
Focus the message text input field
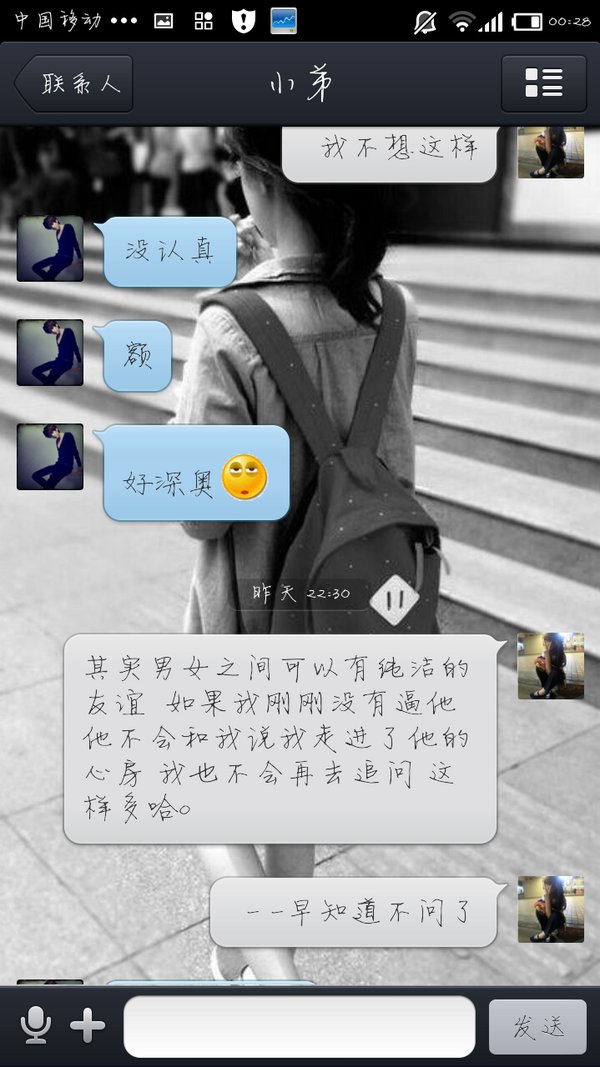299,1026
